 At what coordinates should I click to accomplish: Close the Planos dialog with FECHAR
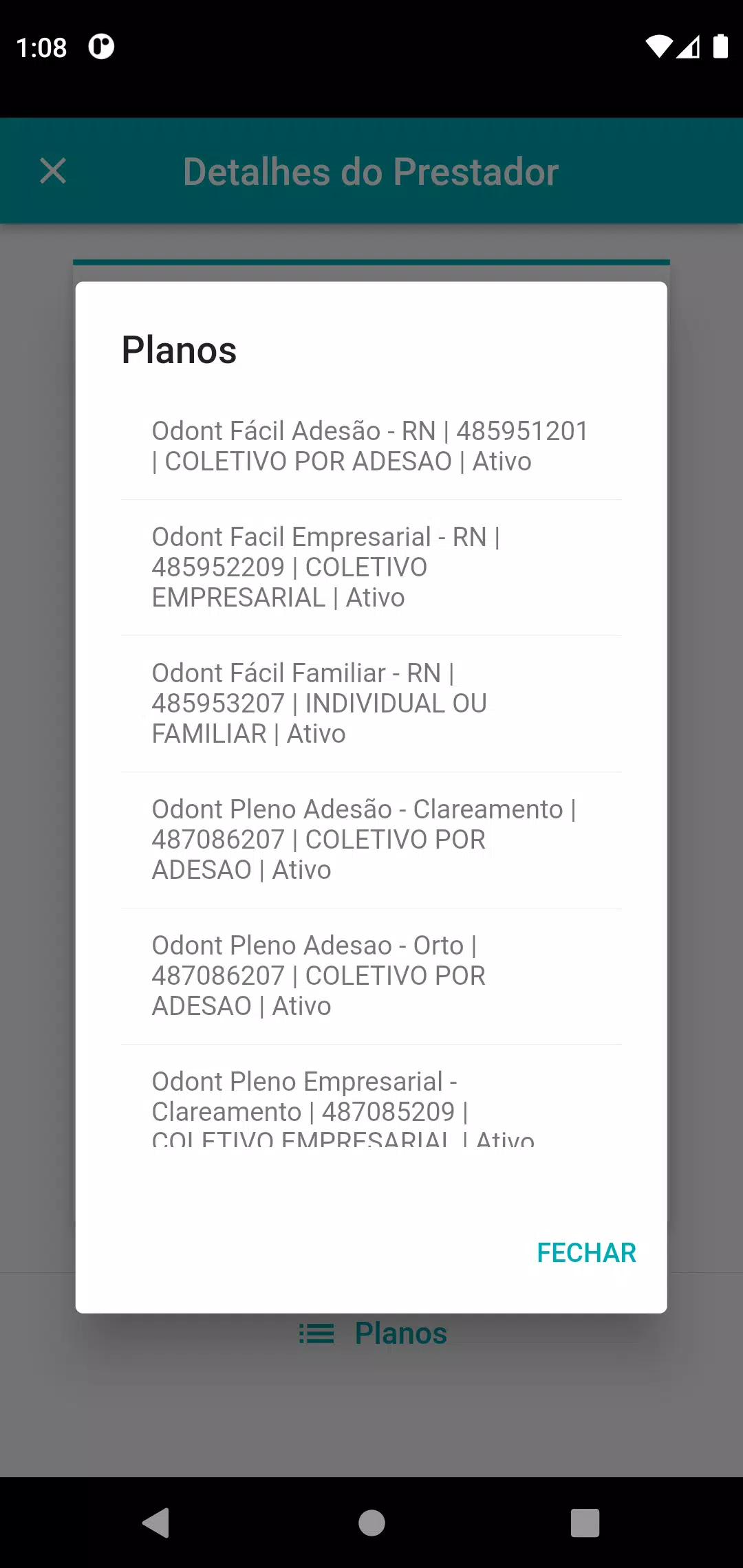(586, 1252)
